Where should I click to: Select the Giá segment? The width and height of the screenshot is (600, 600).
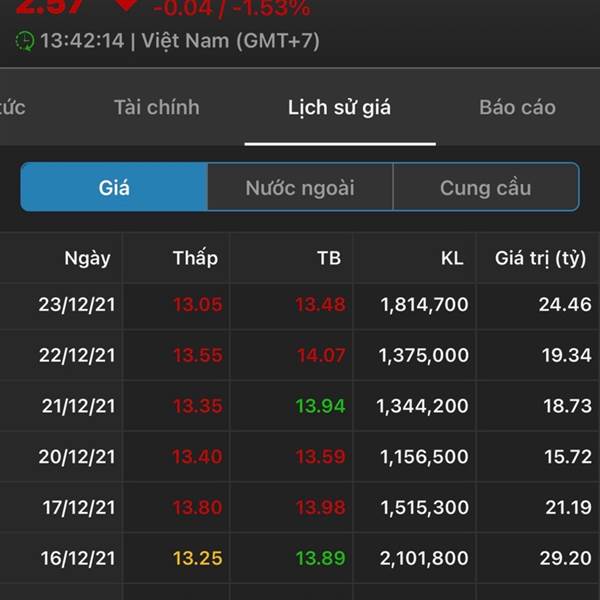(114, 187)
